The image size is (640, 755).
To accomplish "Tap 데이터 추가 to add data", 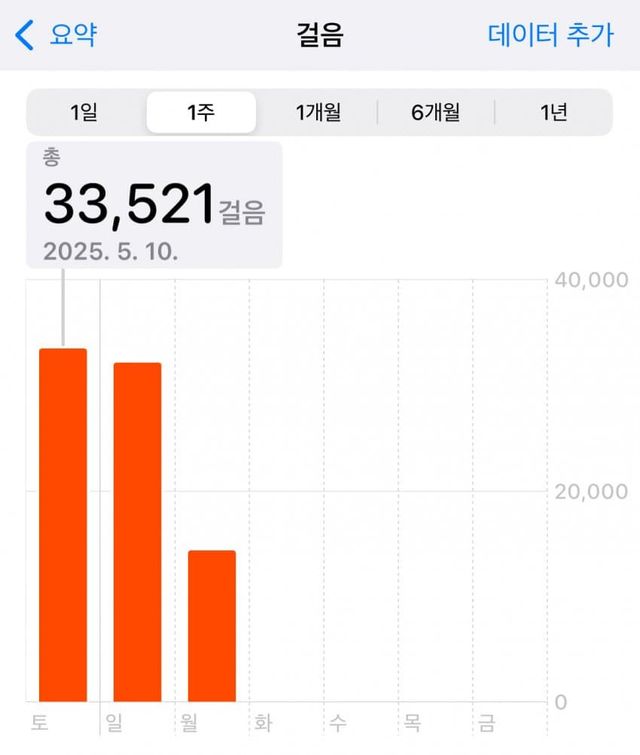I will [x=549, y=35].
